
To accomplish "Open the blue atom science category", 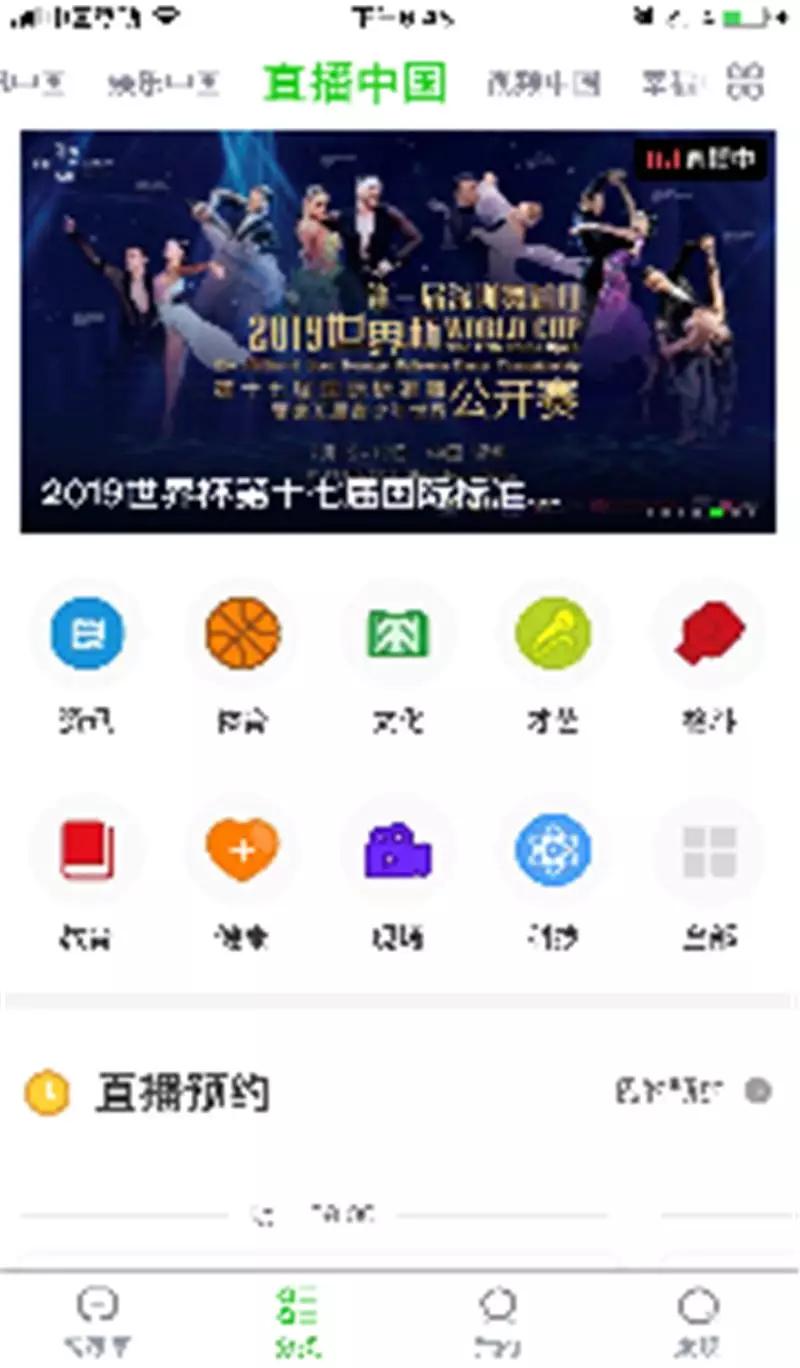I will tap(552, 850).
